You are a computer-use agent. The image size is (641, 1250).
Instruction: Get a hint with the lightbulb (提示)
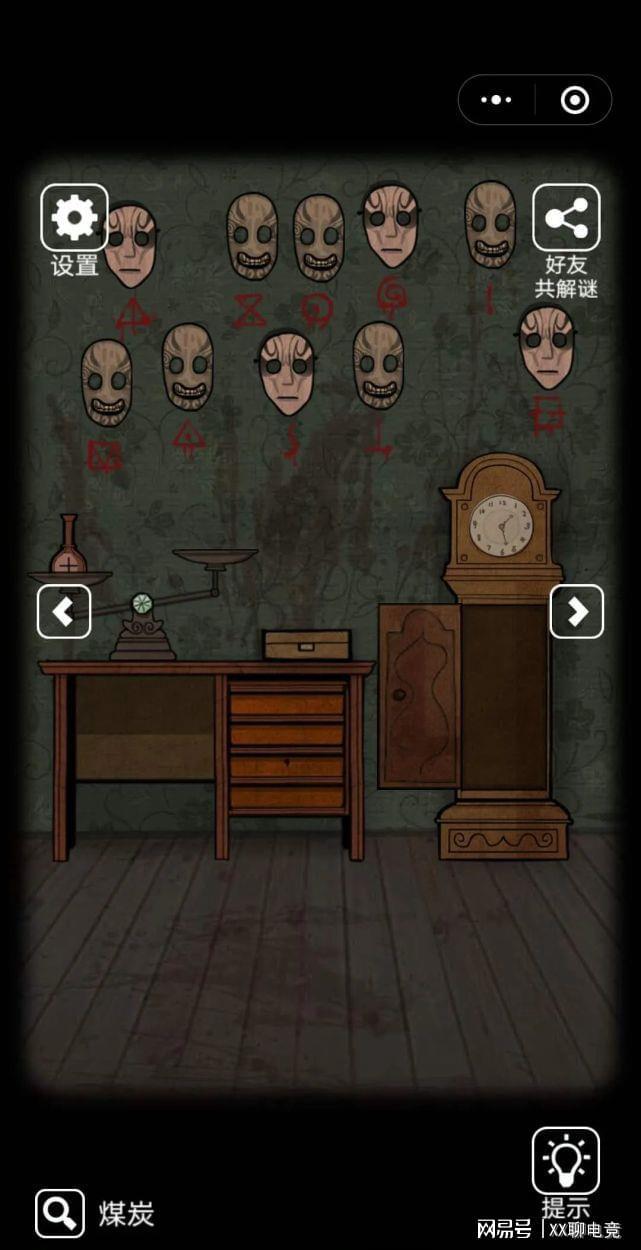pyautogui.click(x=565, y=1161)
